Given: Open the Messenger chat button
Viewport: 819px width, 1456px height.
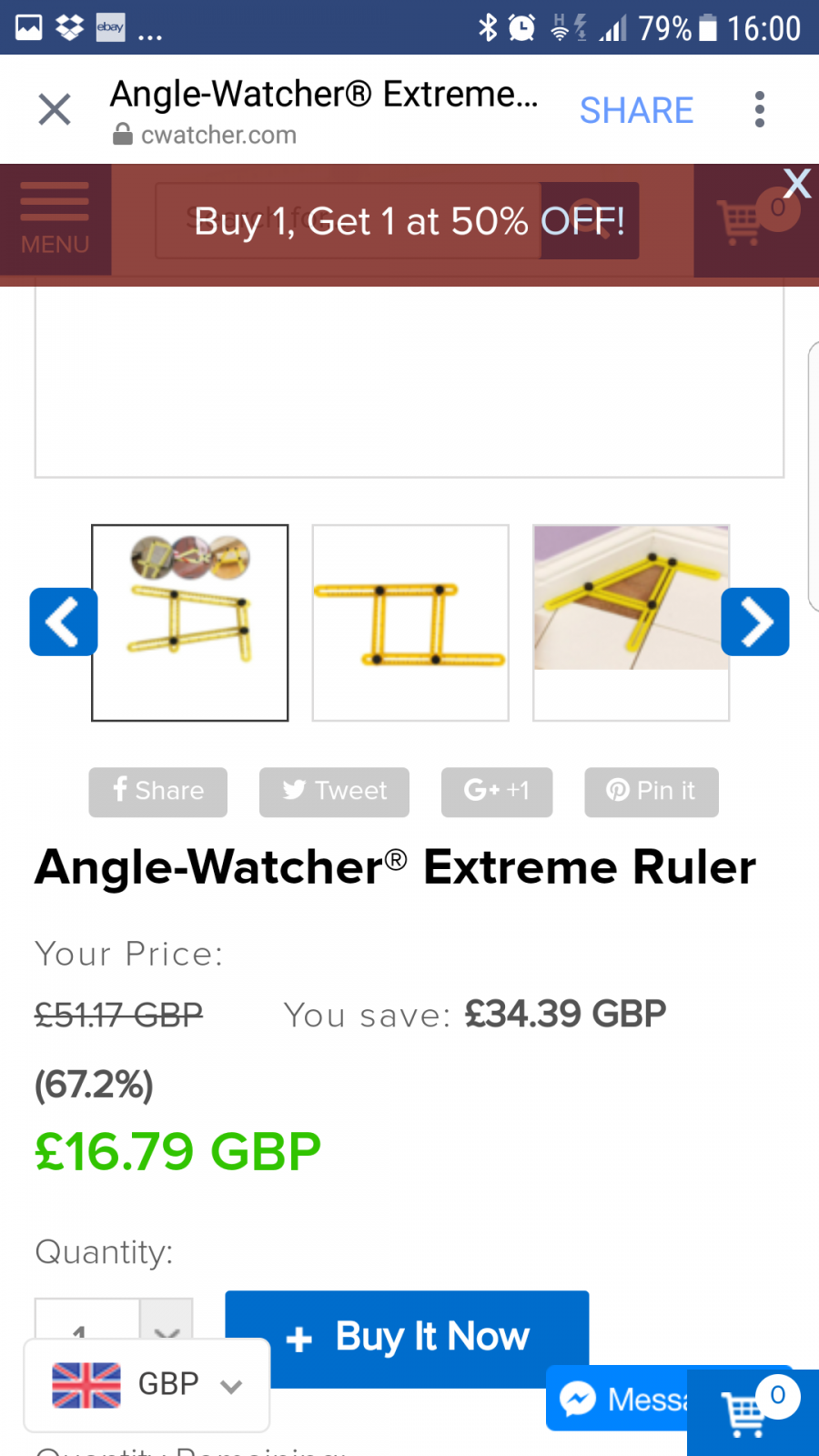Looking at the screenshot, I should (x=617, y=1399).
